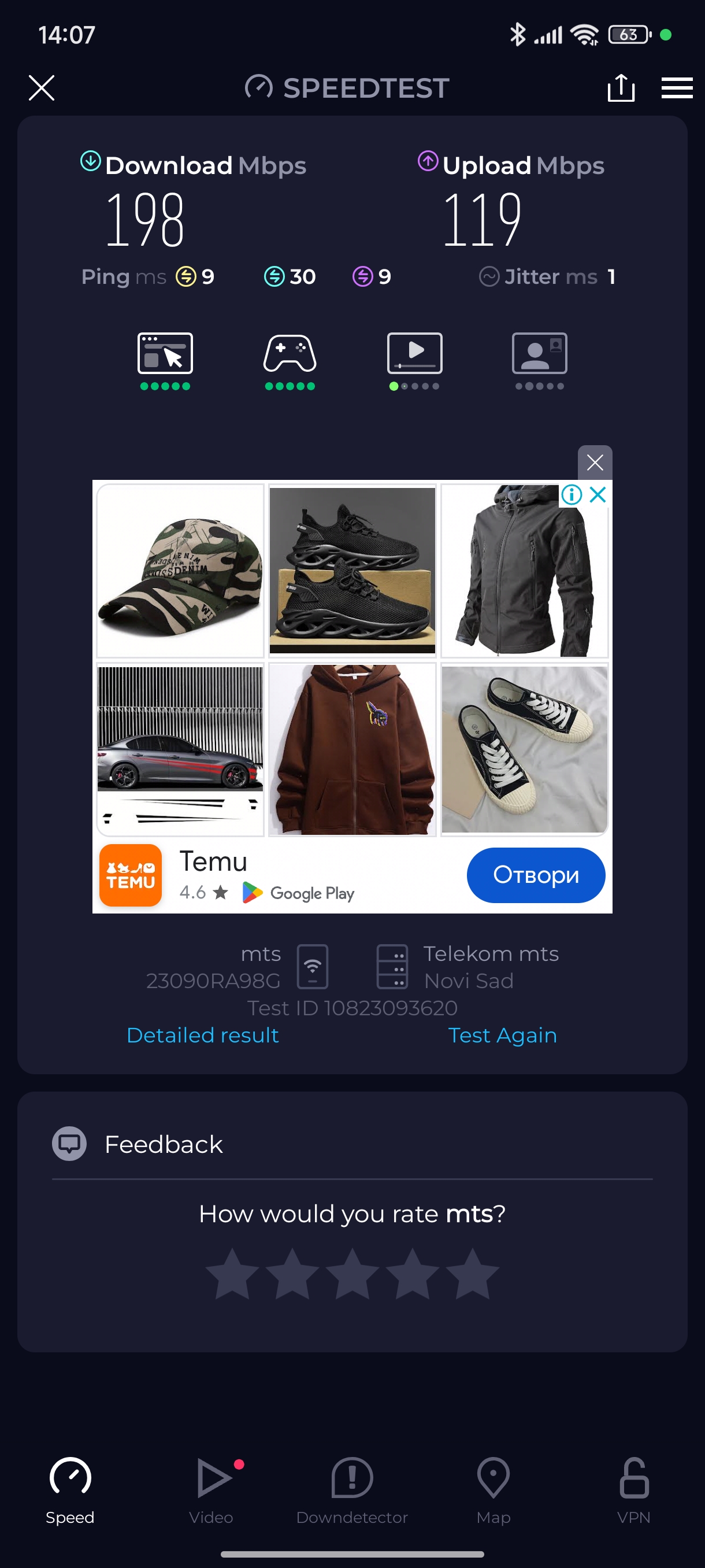The width and height of the screenshot is (705, 1568).
Task: View the gaming experience score
Action: (290, 360)
